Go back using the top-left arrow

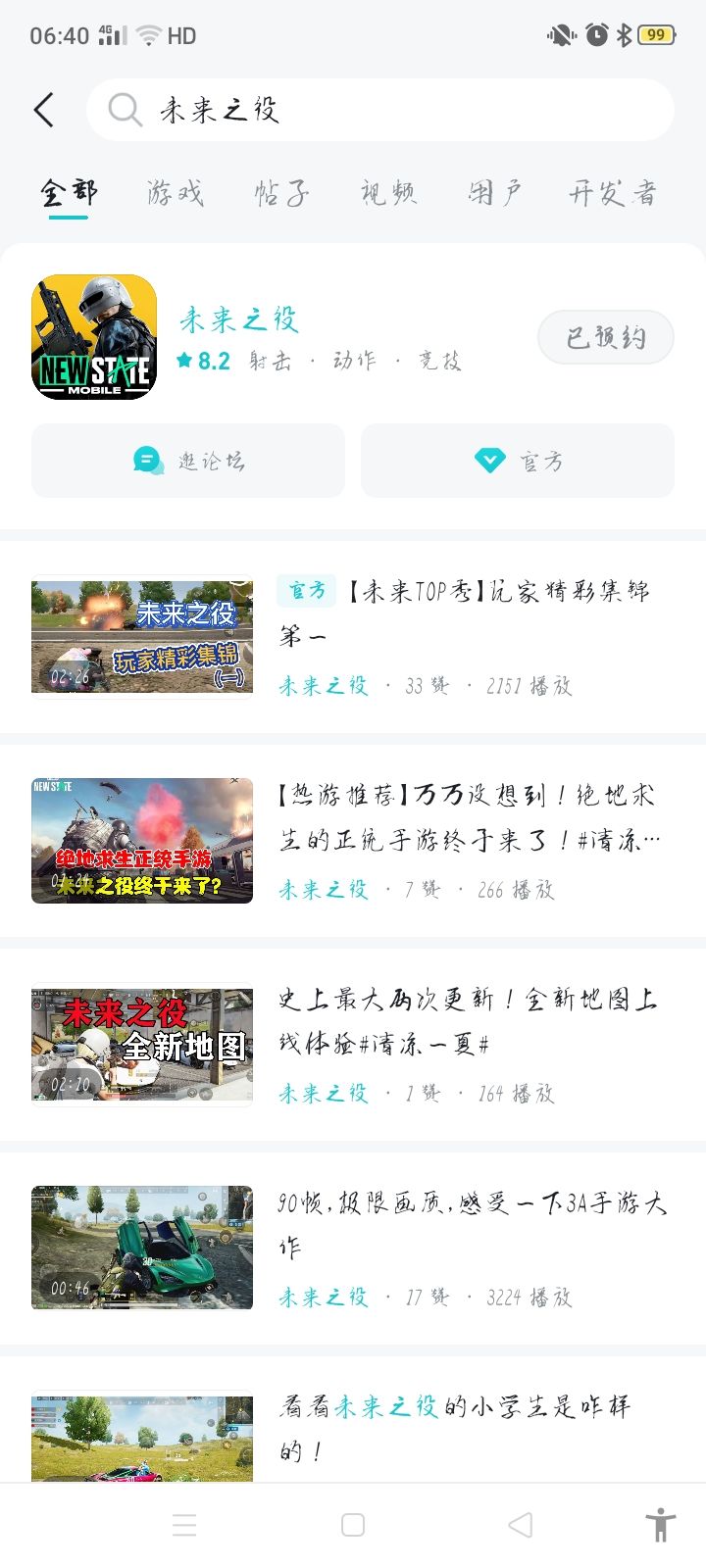(x=44, y=110)
